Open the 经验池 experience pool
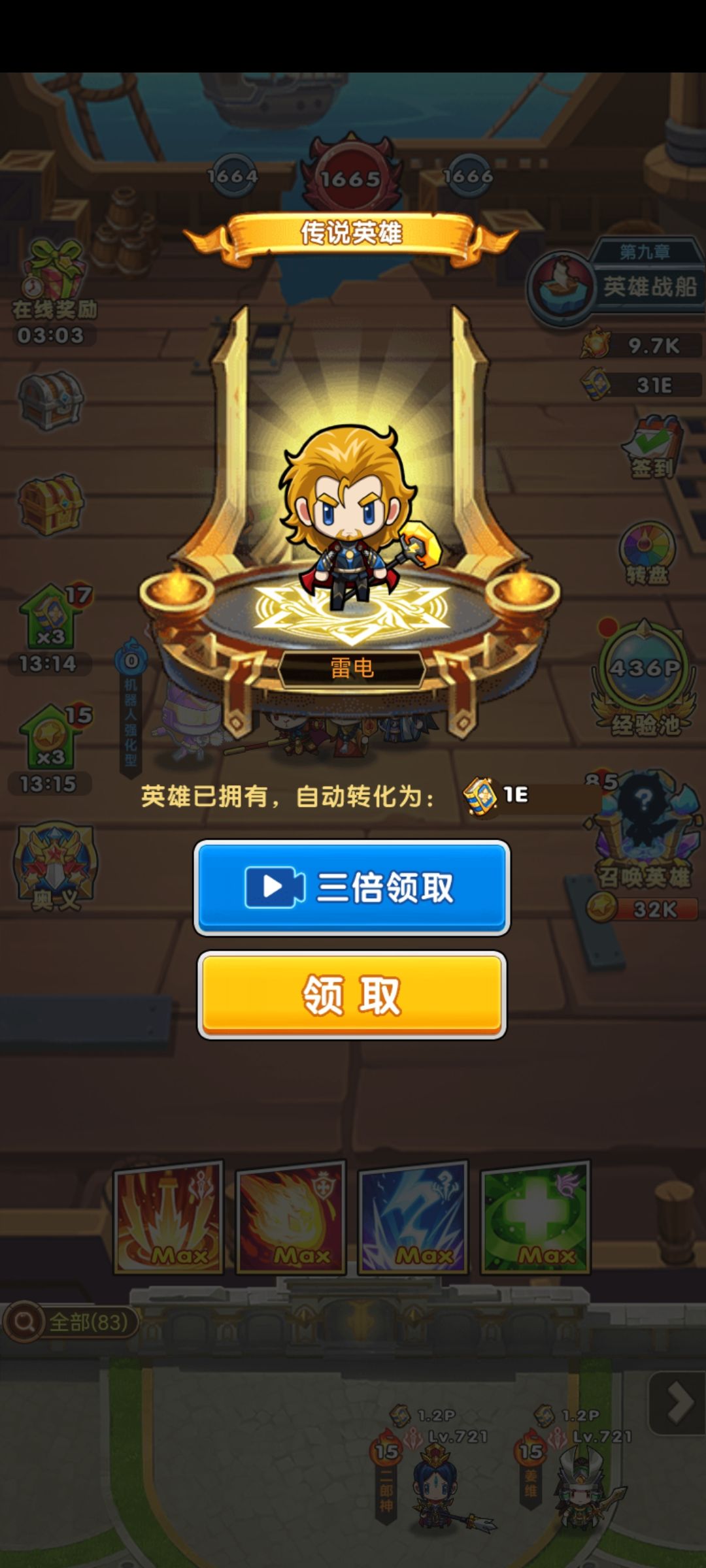This screenshot has height=1568, width=706. point(644,670)
